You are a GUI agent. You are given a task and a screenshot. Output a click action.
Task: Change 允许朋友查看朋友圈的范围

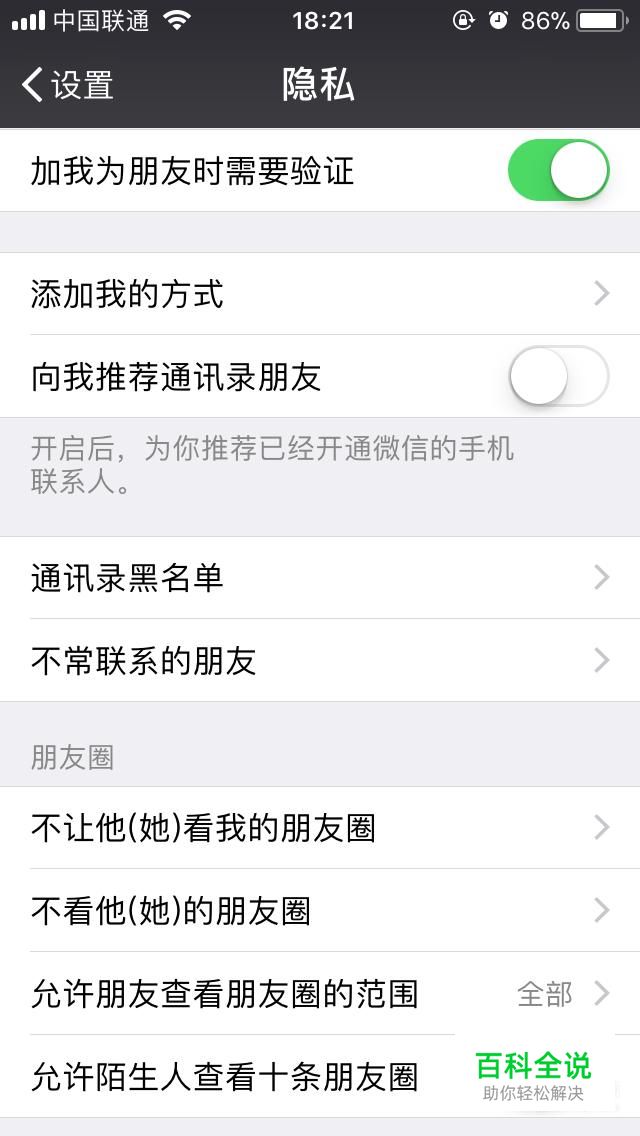pyautogui.click(x=320, y=994)
